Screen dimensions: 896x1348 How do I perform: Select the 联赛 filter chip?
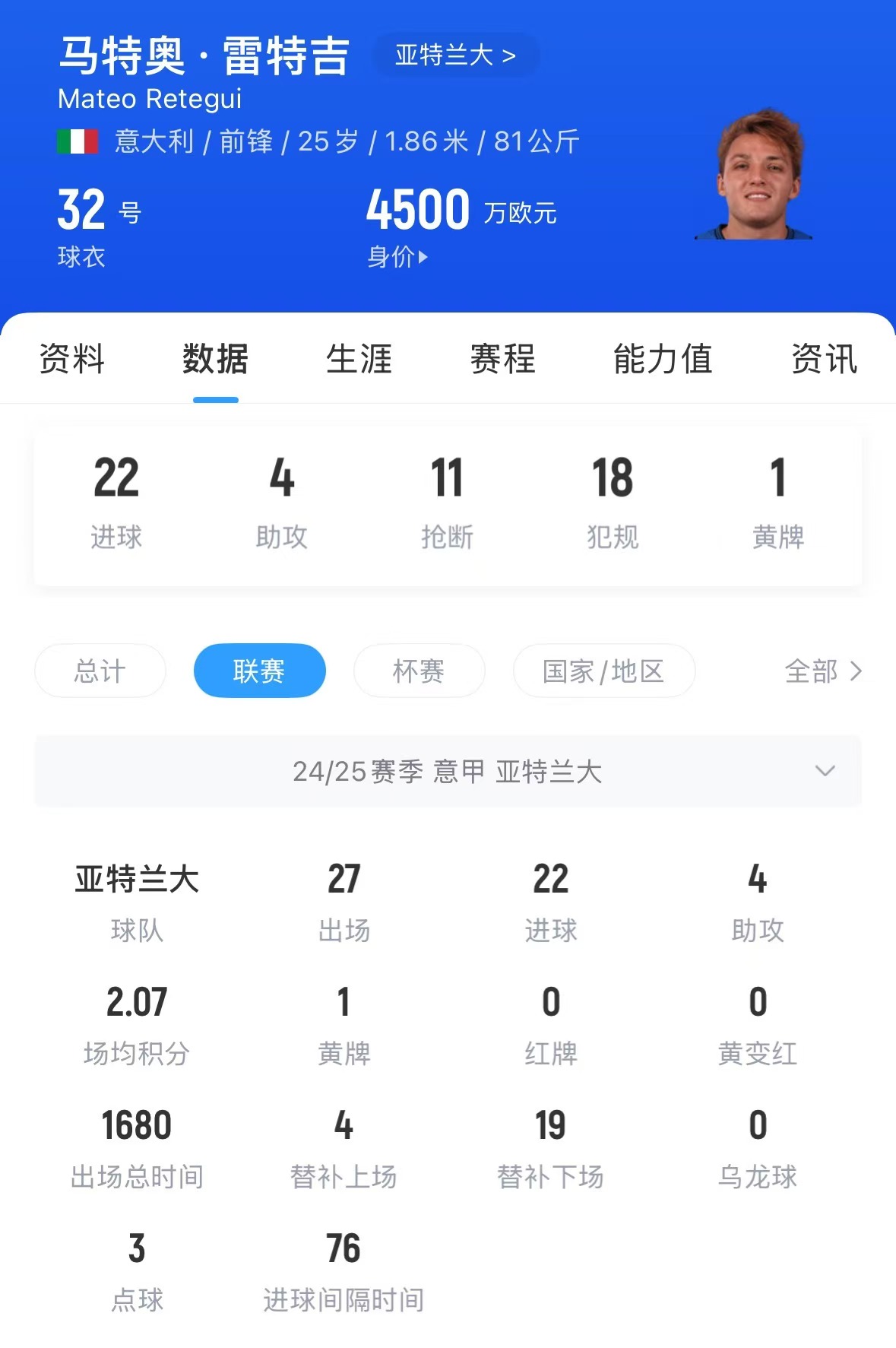(259, 671)
